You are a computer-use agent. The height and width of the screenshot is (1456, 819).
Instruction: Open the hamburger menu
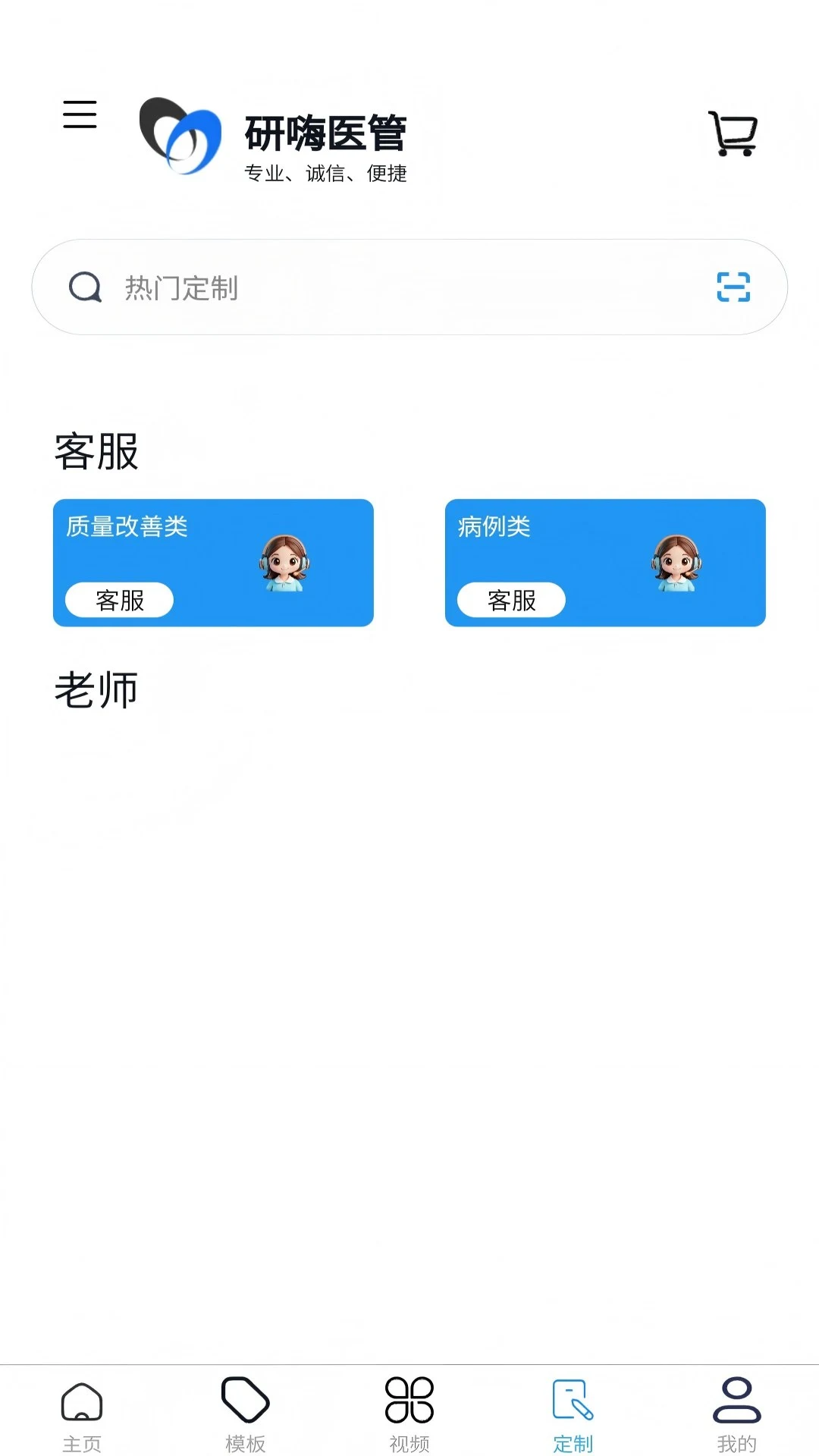(x=79, y=115)
